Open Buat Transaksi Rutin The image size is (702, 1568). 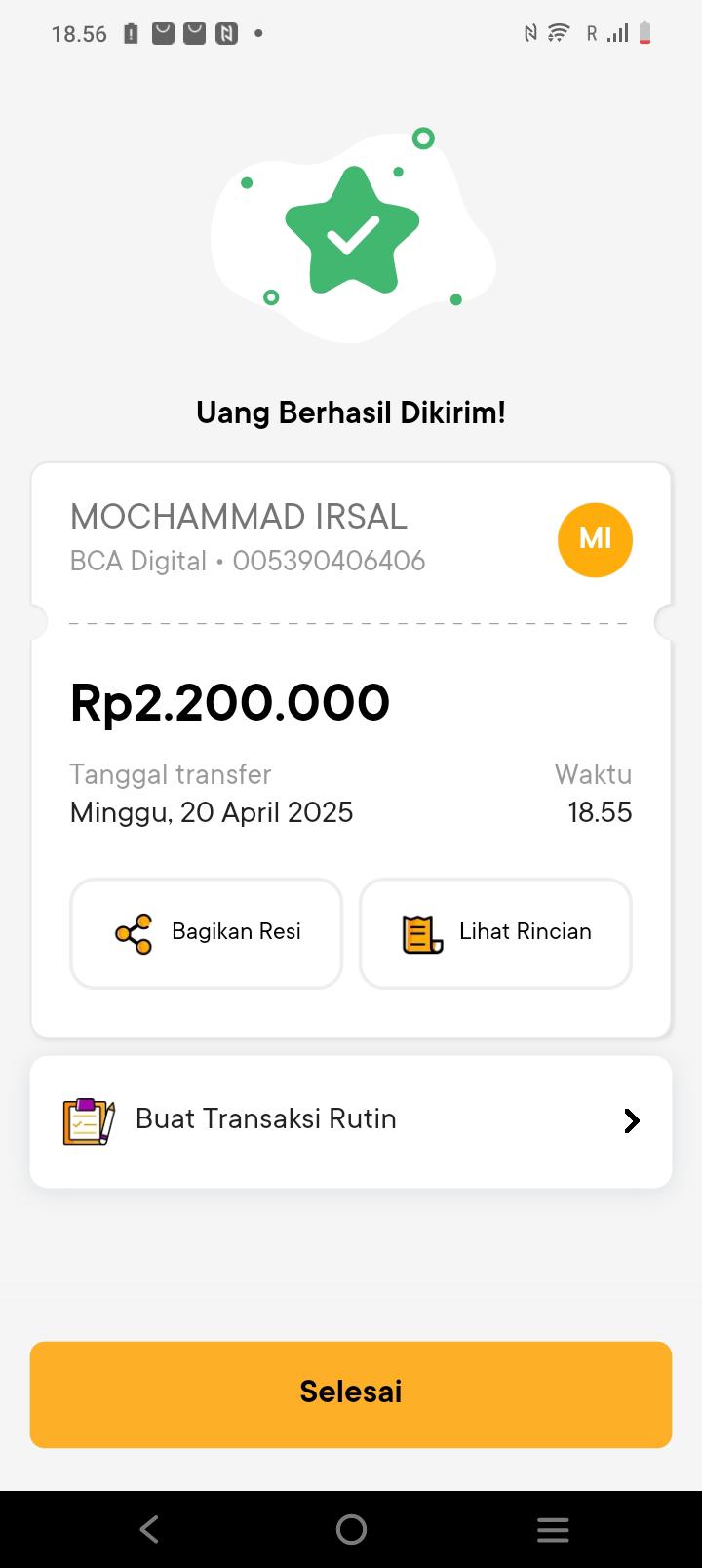point(351,1120)
